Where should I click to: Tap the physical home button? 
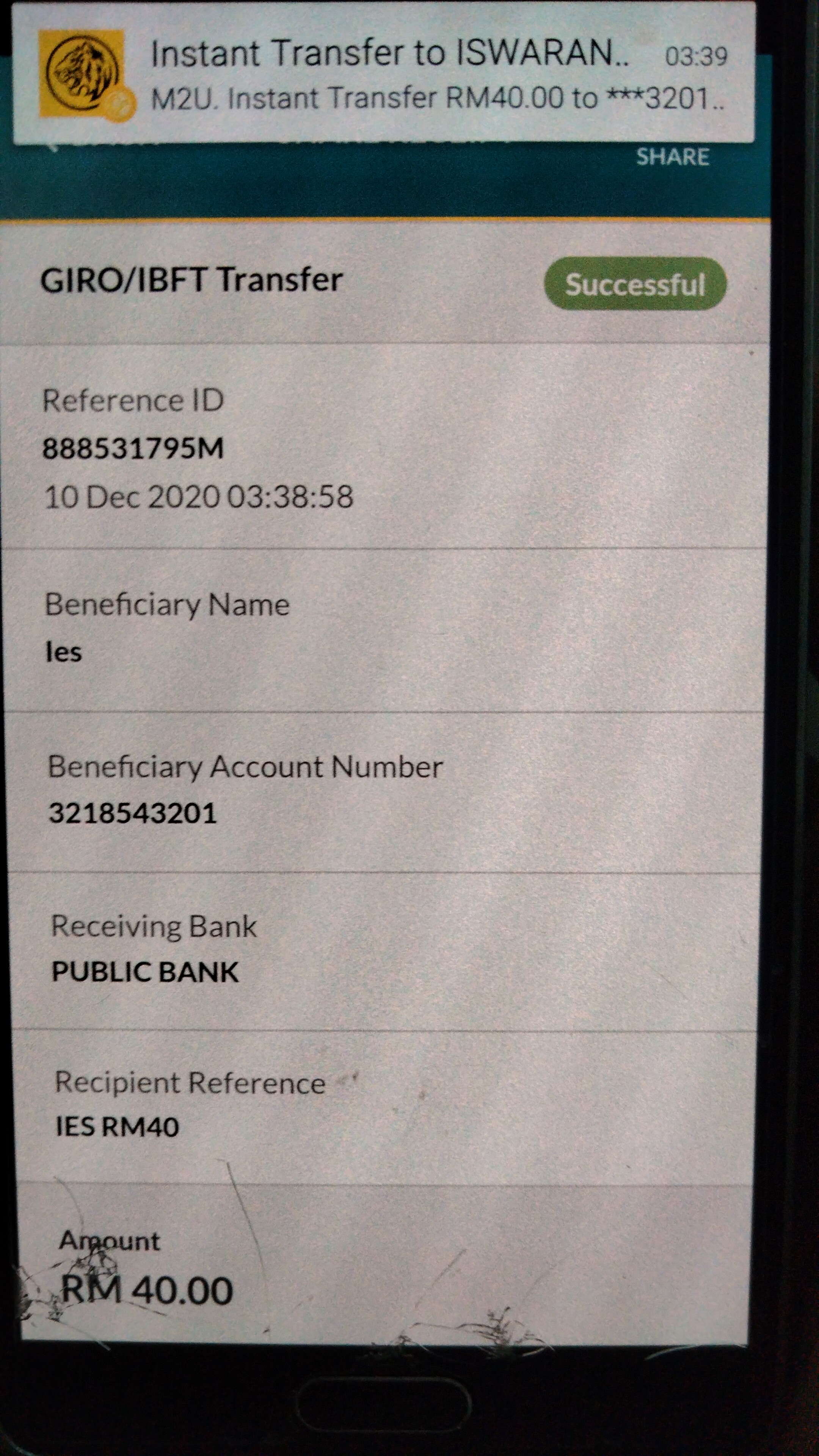[x=384, y=1405]
